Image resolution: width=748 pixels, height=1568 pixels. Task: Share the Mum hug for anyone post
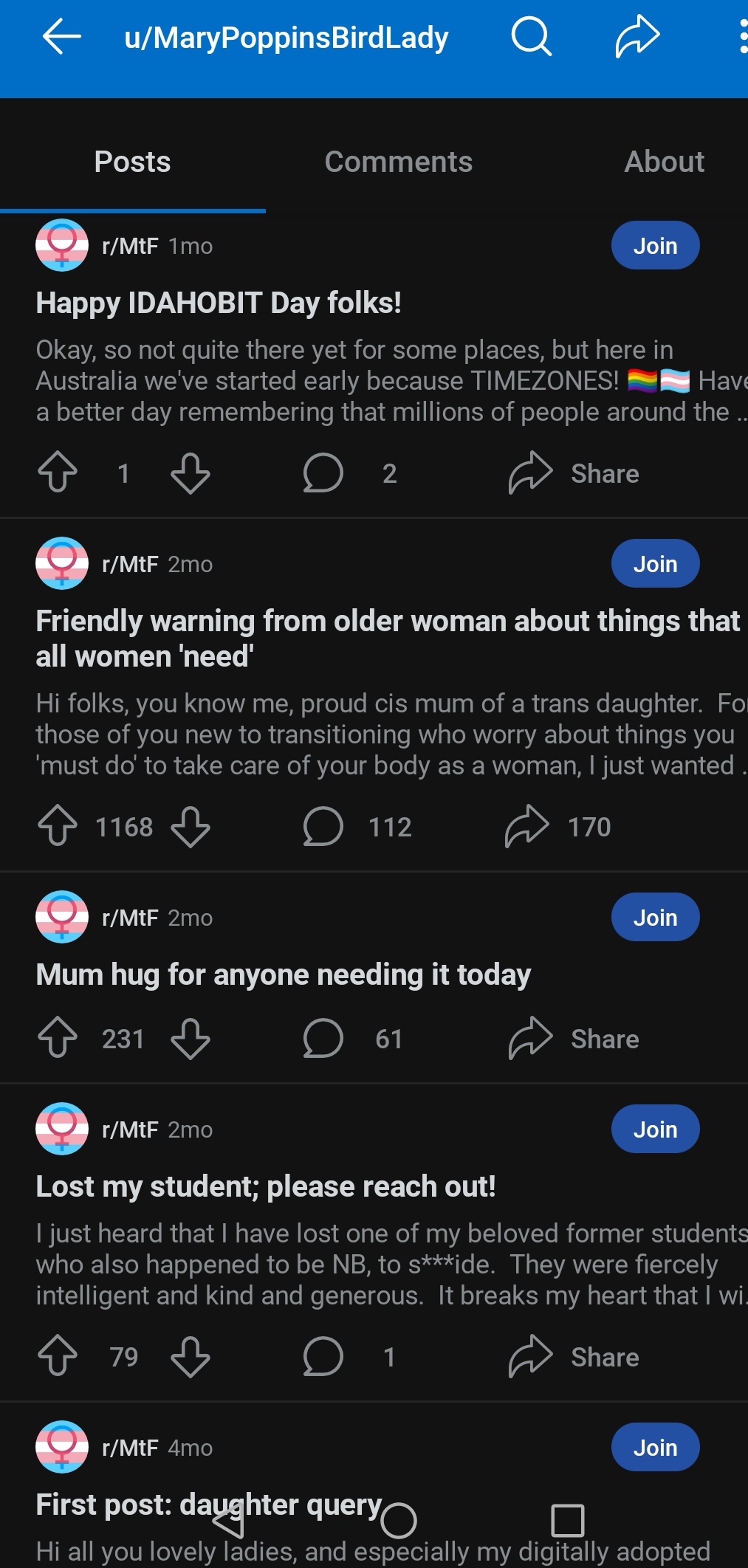[574, 1039]
